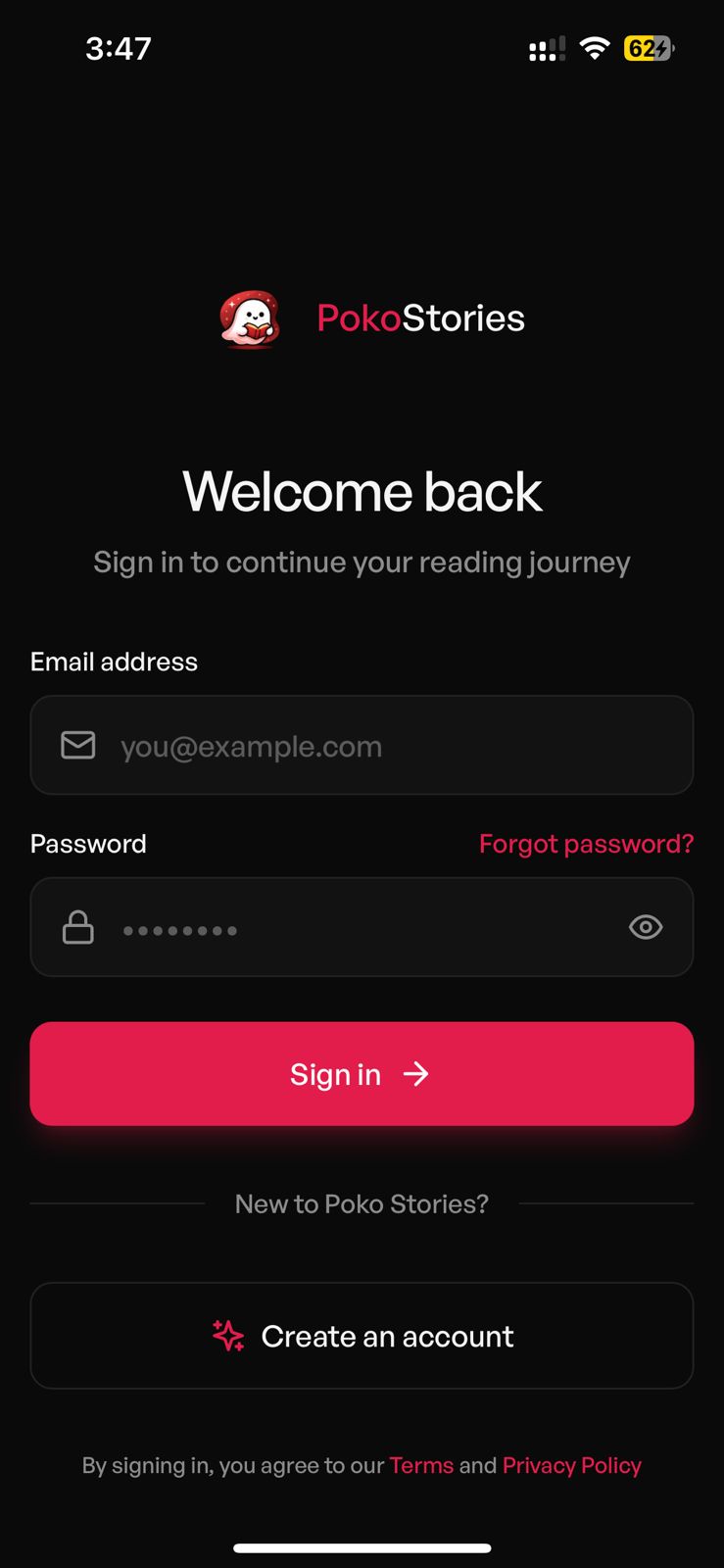
Task: View the Privacy Policy
Action: [x=571, y=1465]
